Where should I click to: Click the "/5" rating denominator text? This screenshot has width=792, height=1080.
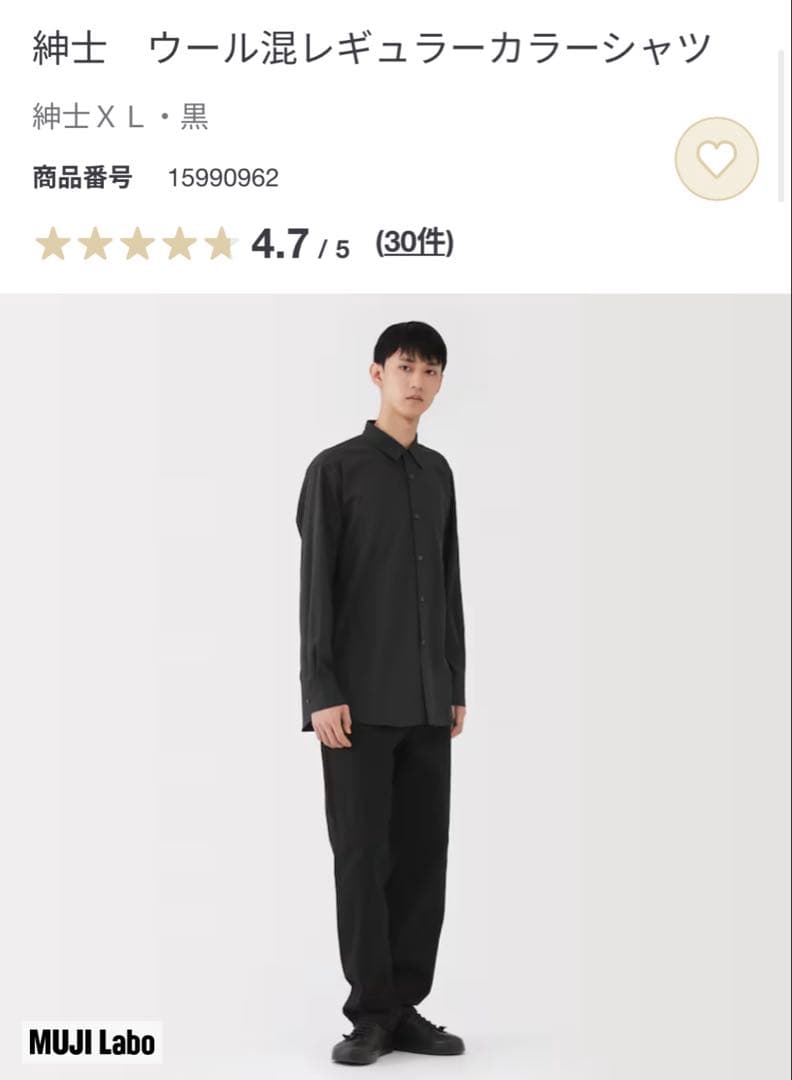pyautogui.click(x=333, y=247)
